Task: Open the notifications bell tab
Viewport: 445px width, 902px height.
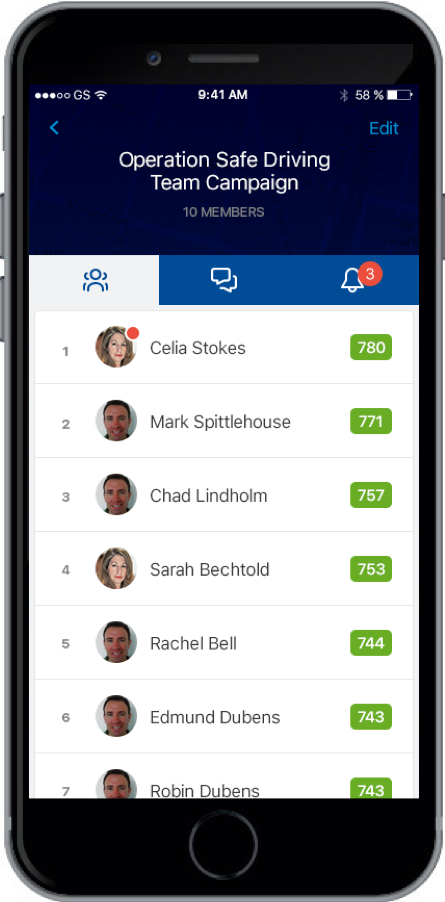Action: click(354, 280)
